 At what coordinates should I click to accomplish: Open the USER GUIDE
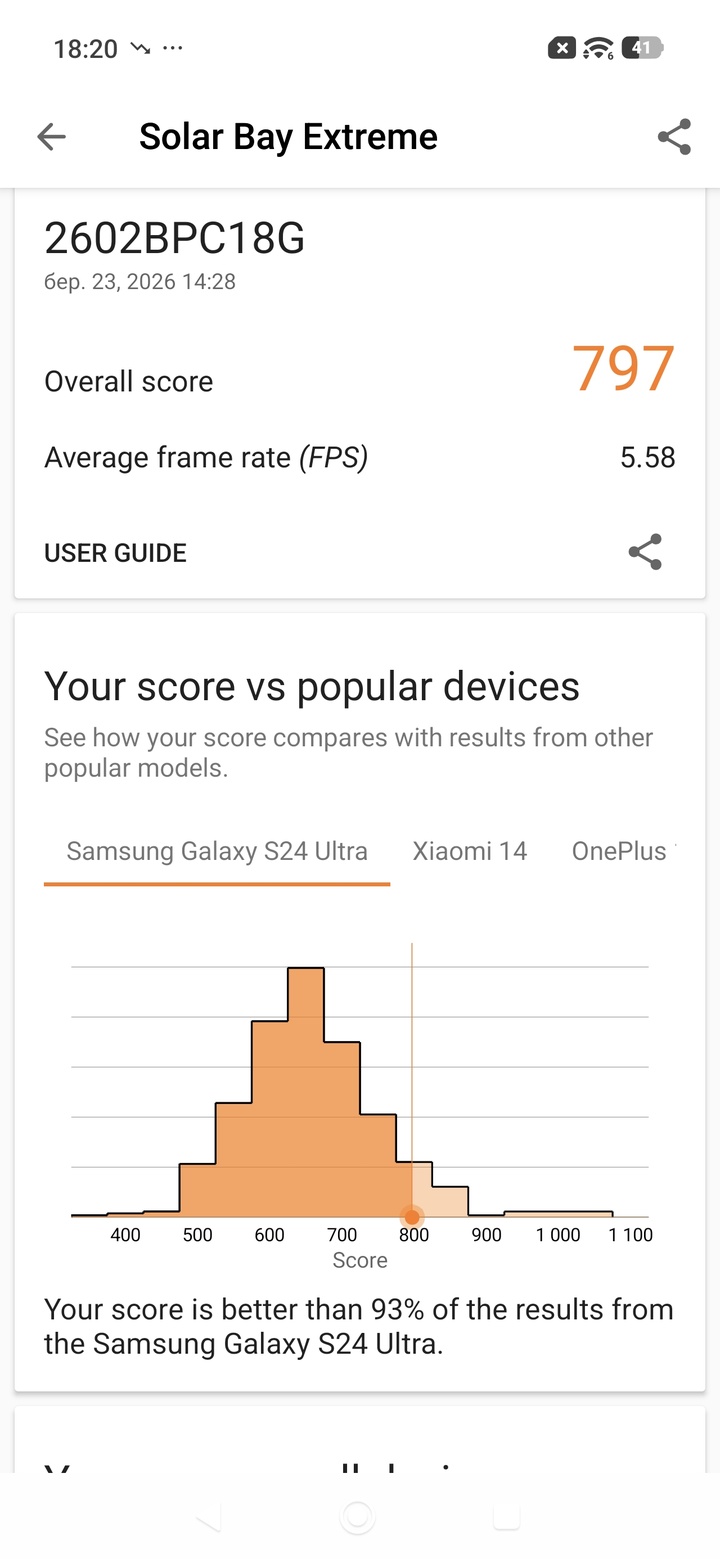pos(115,553)
